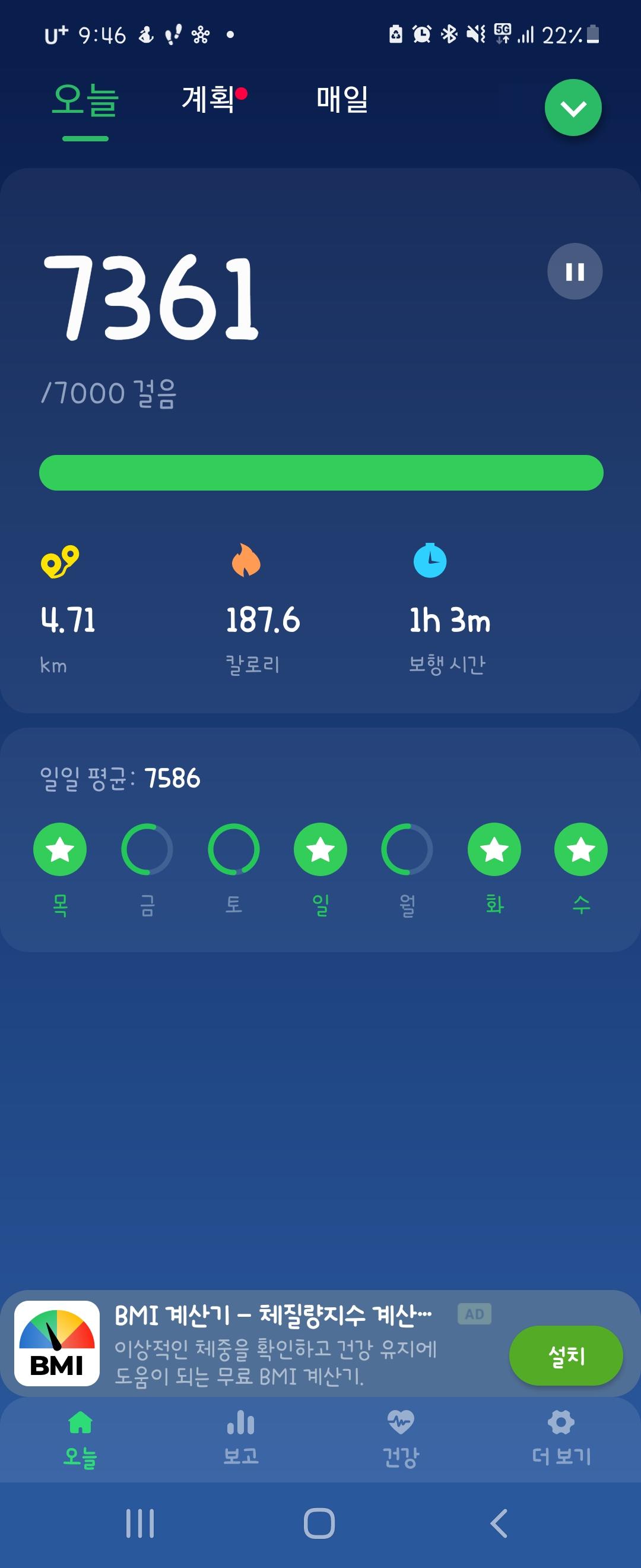View Tuesday (화) star badge
641x1568 pixels.
[x=494, y=850]
